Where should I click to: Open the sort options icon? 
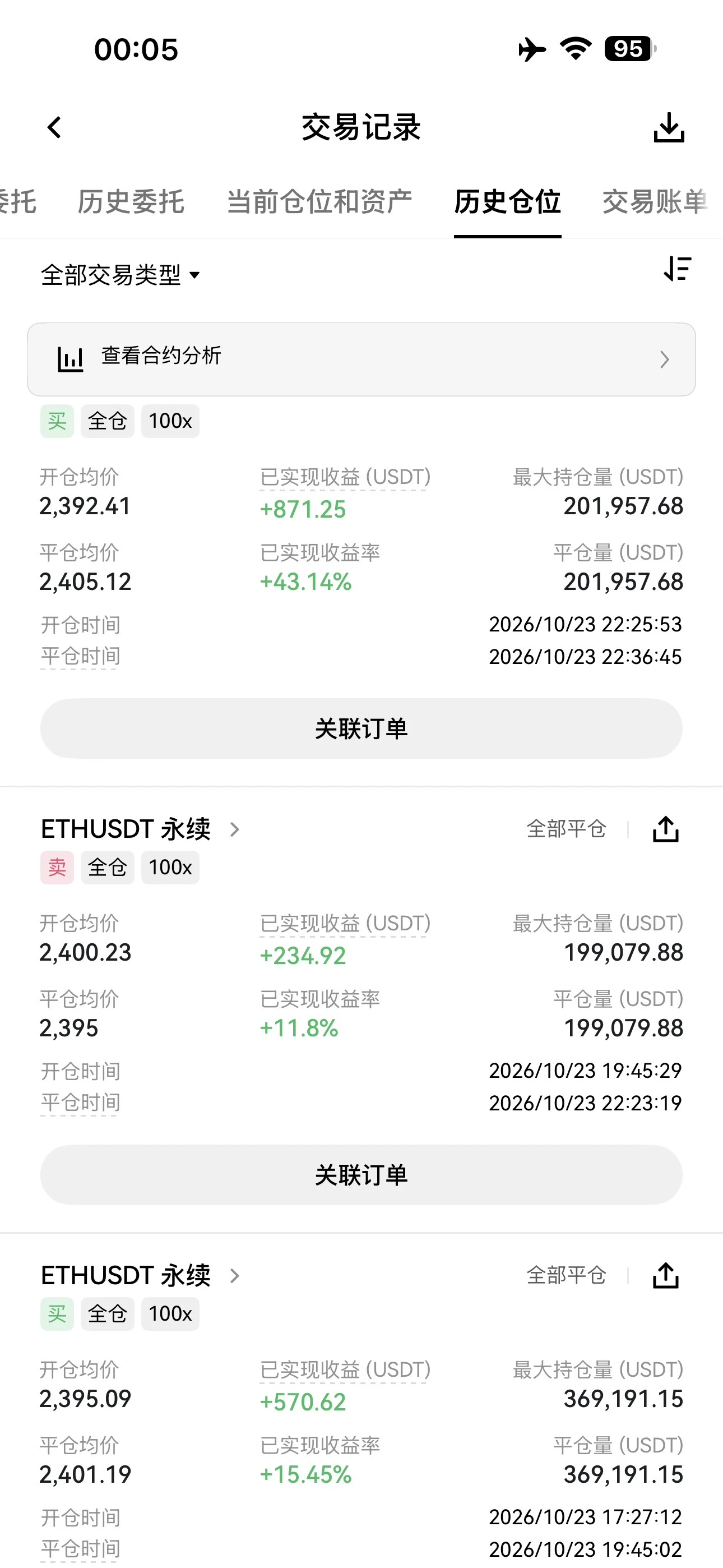[678, 269]
